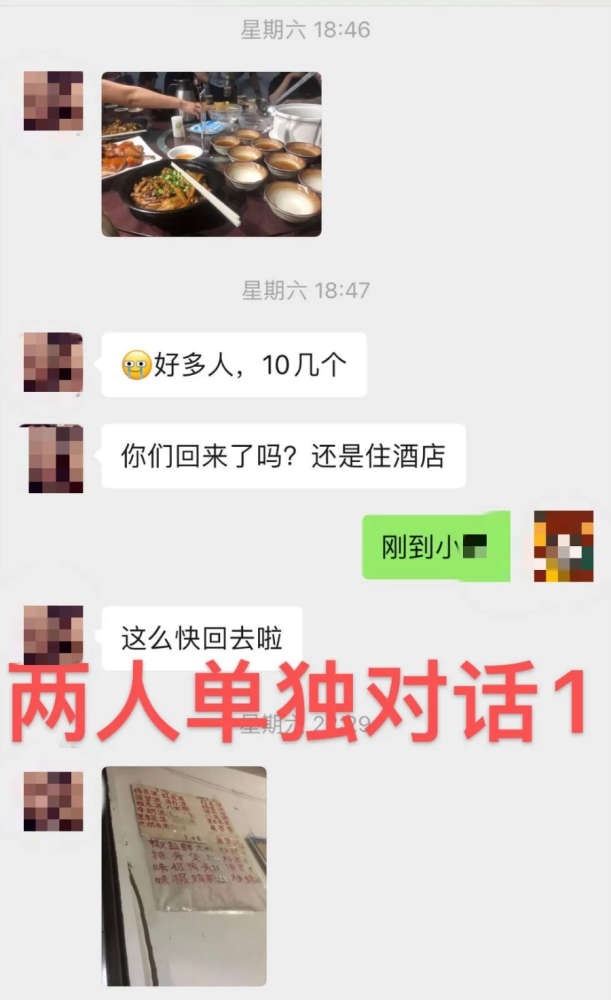Tap the sender avatar beside '好多人，10几个'
The width and height of the screenshot is (611, 1000).
[53, 363]
